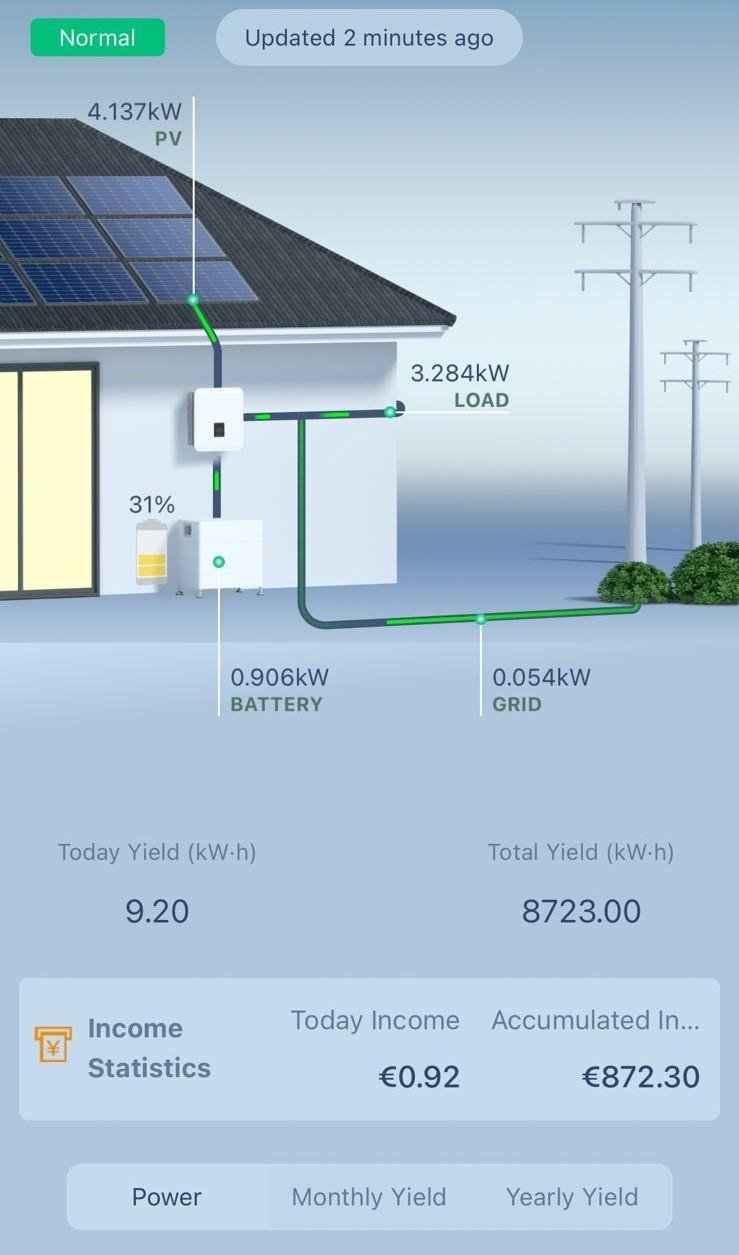Switch to the Yearly Yield tab

[571, 1197]
